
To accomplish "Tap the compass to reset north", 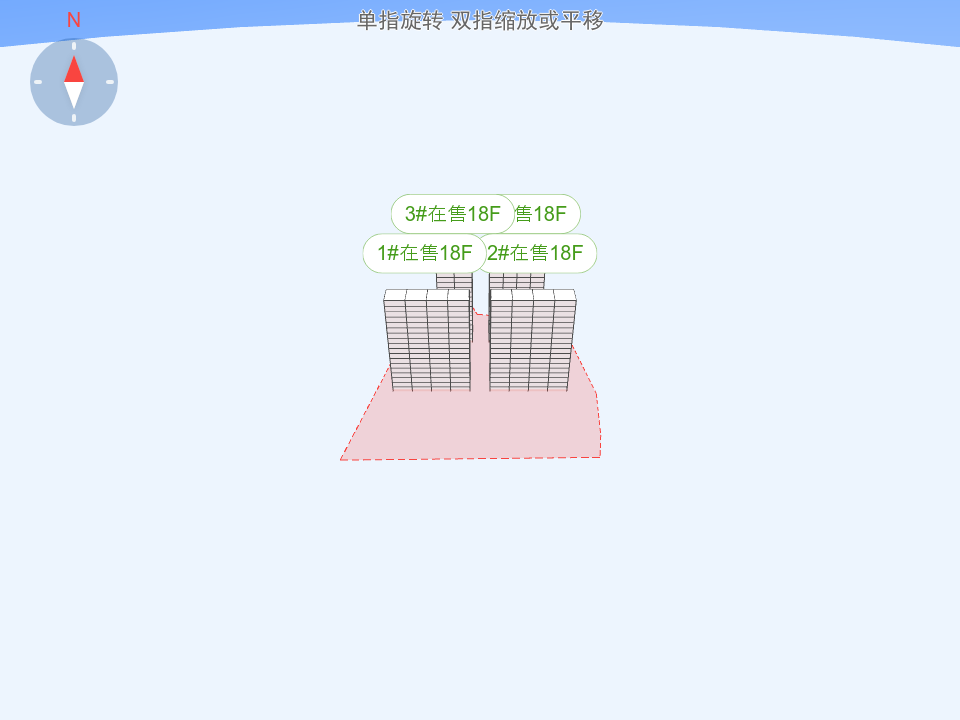I will click(x=74, y=82).
